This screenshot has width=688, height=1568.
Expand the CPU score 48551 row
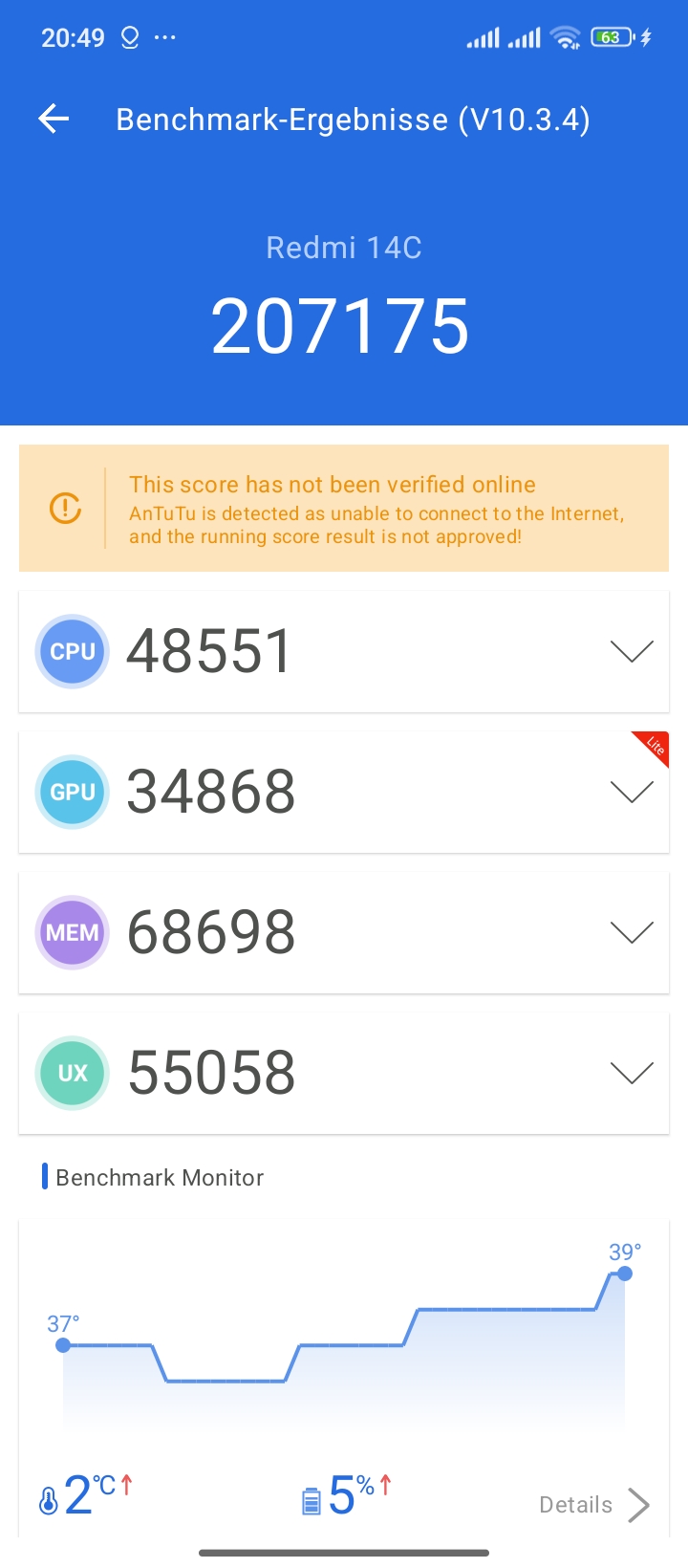point(344,651)
